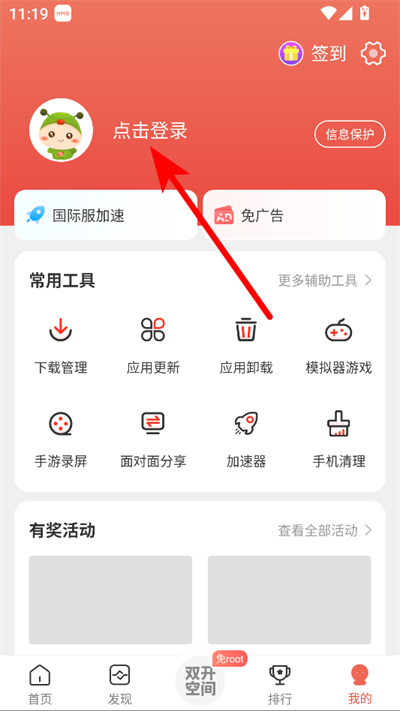The height and width of the screenshot is (711, 400).
Task: Switch to the 发现 tab
Action: point(120,684)
